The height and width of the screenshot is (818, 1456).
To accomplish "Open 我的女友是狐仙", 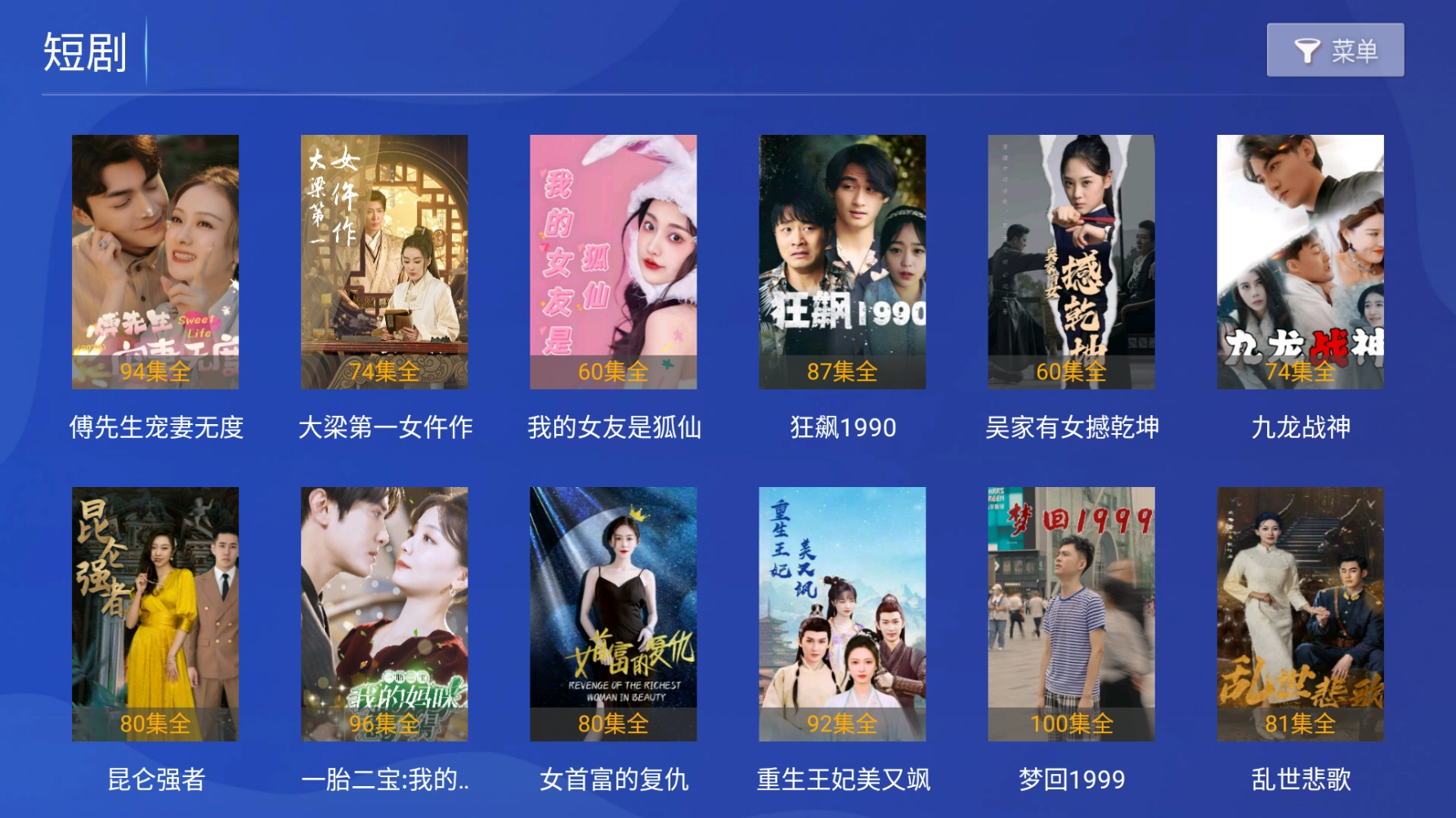I will pos(613,261).
